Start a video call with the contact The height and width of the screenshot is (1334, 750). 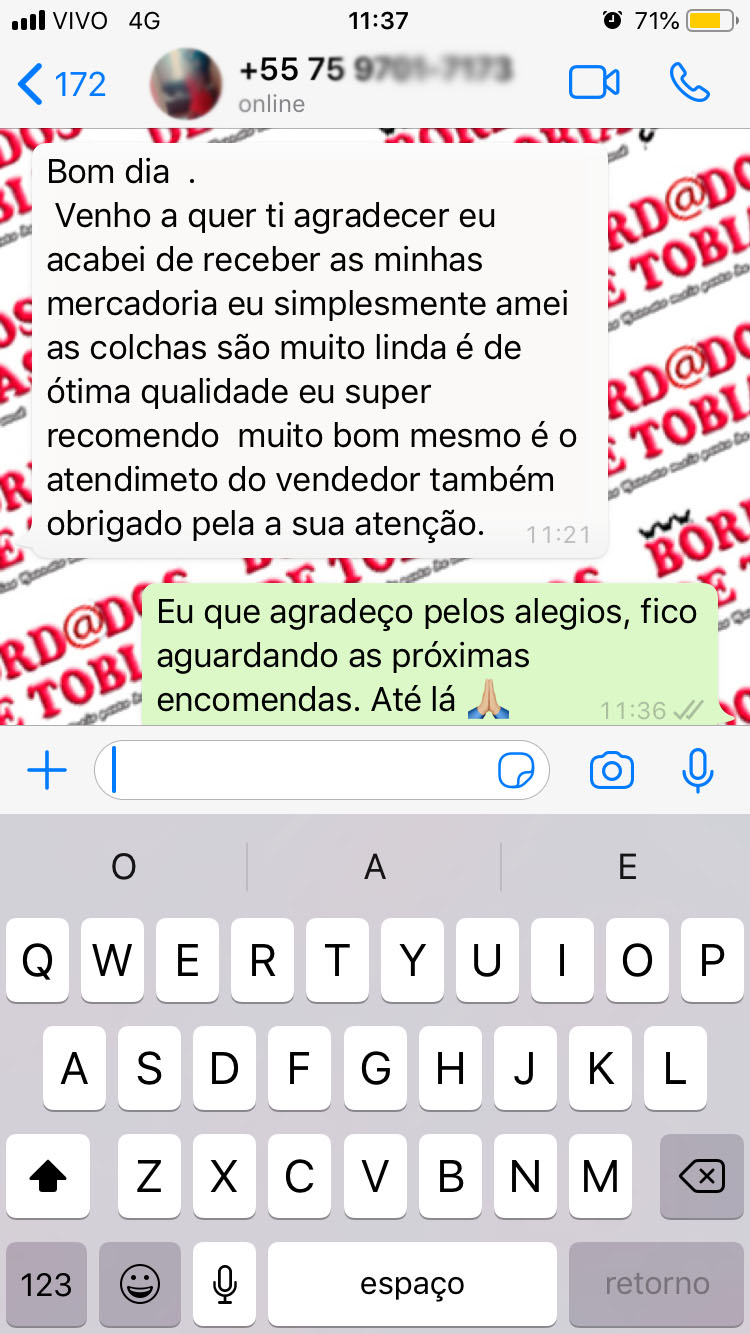tap(594, 83)
